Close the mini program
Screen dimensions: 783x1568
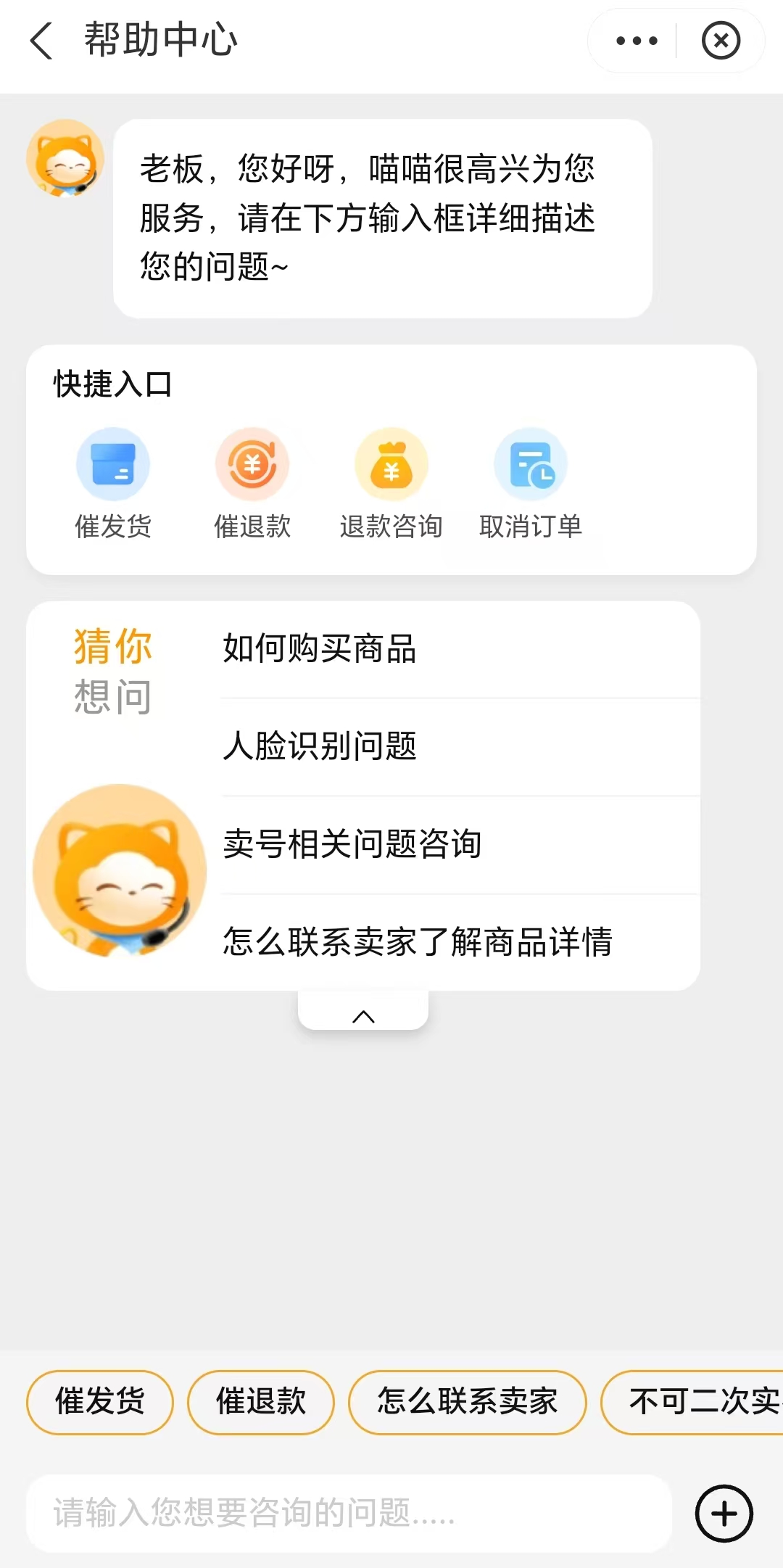(721, 41)
